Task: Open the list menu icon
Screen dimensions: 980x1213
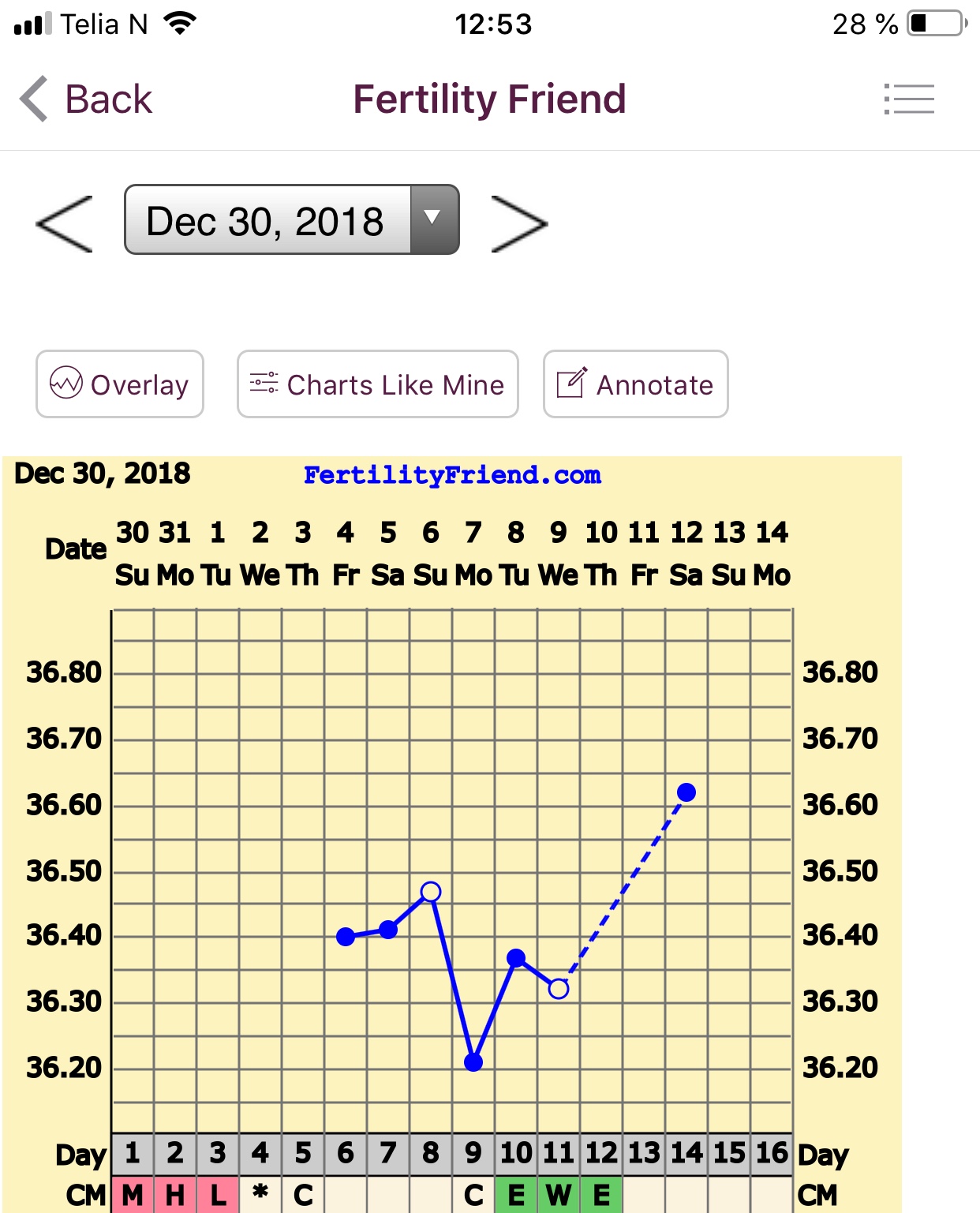Action: 909,99
